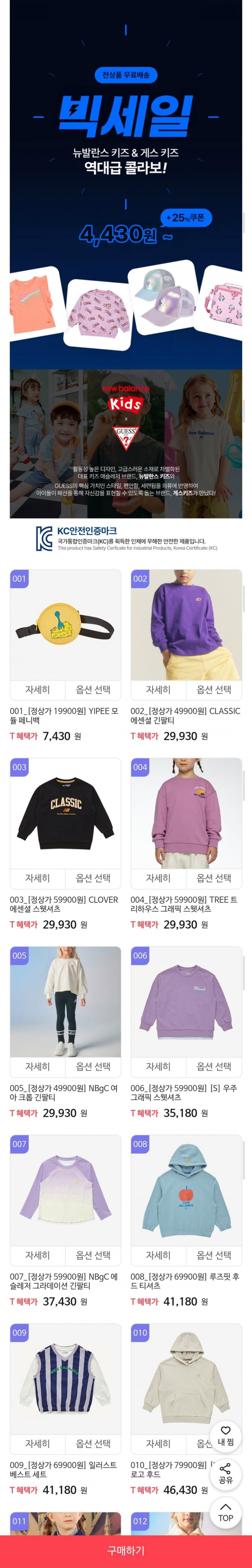
Task: Select 옵션 선택 for 001 YIPEE 모듈 페니백
Action: (x=93, y=690)
